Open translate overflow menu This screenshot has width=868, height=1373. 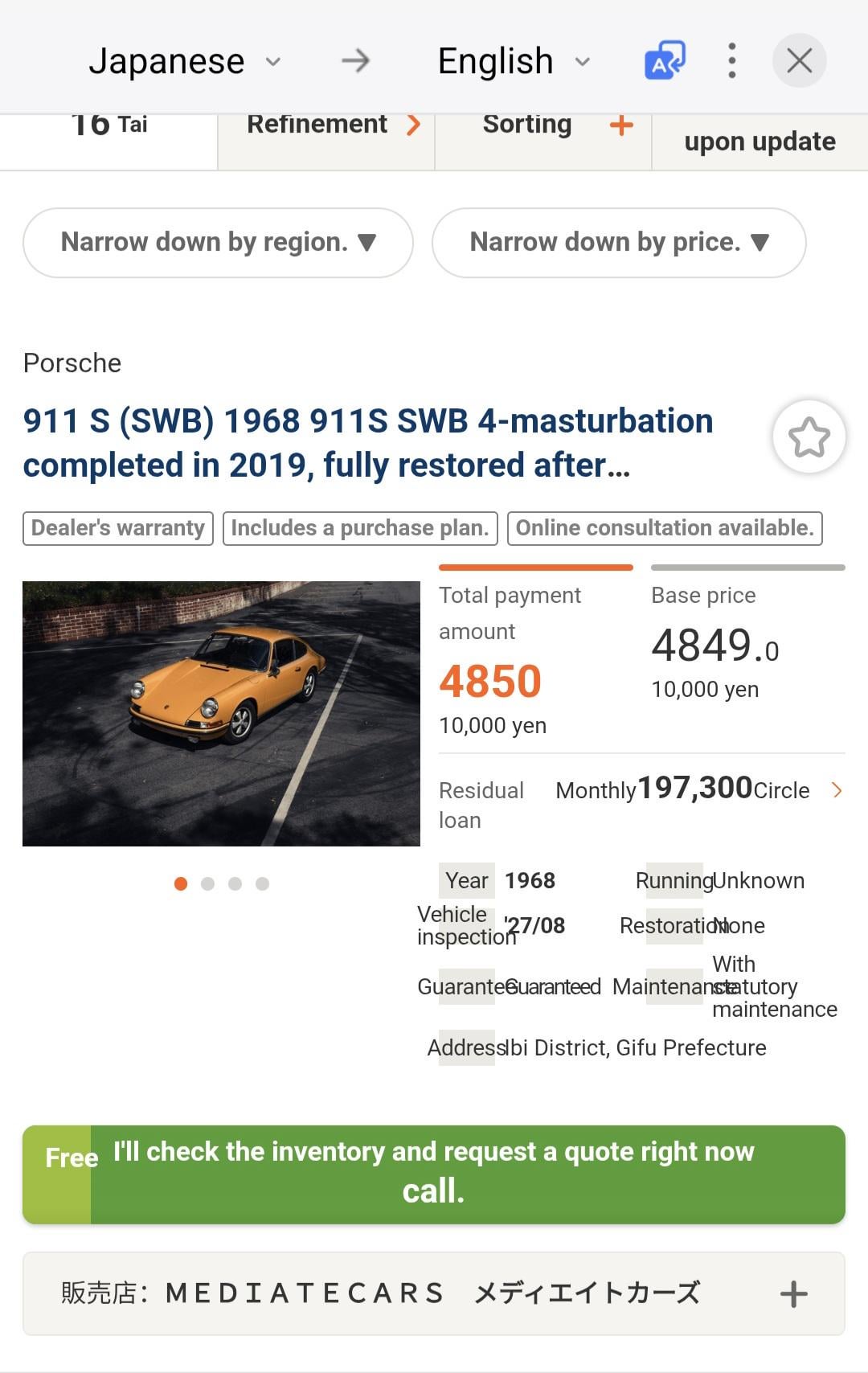(x=731, y=60)
